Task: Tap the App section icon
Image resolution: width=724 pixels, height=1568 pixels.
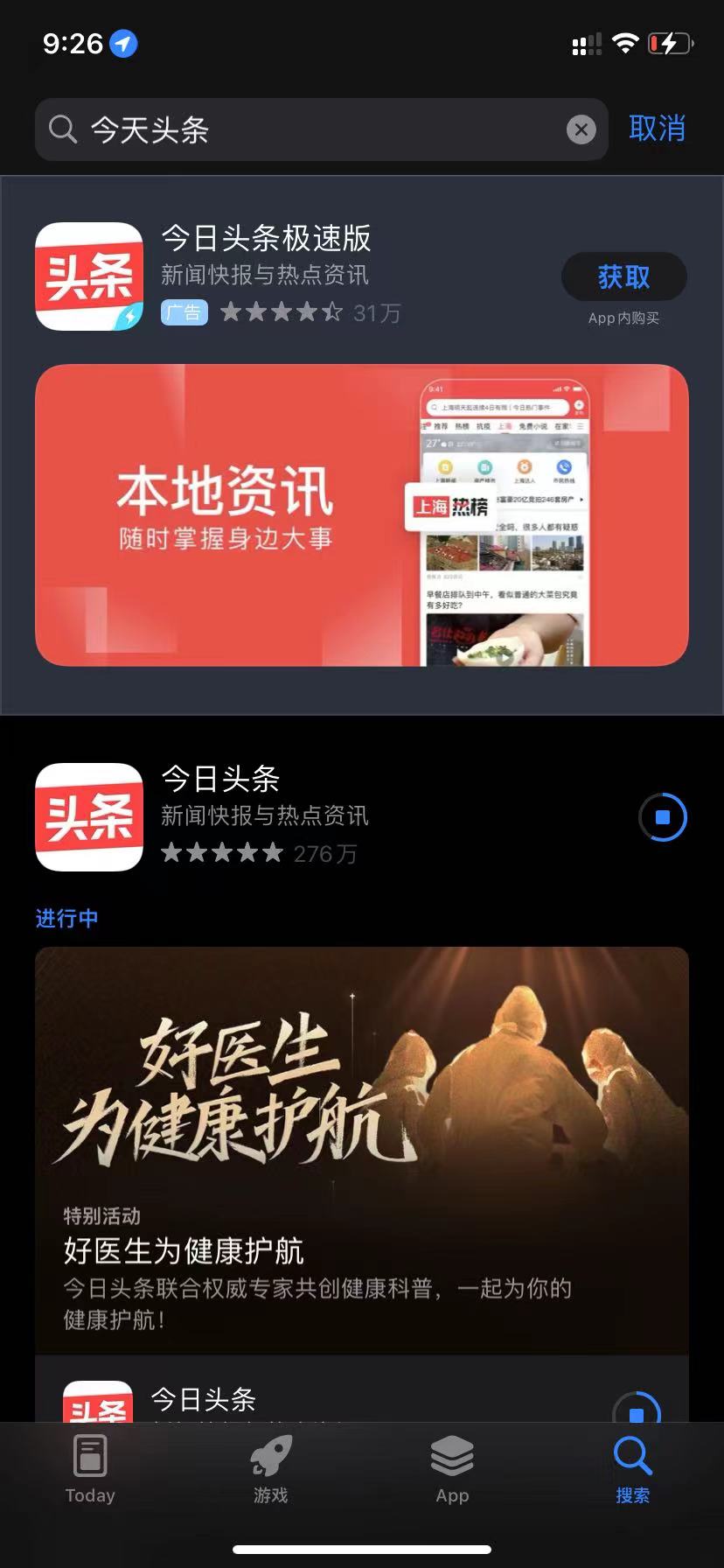Action: (x=452, y=1456)
